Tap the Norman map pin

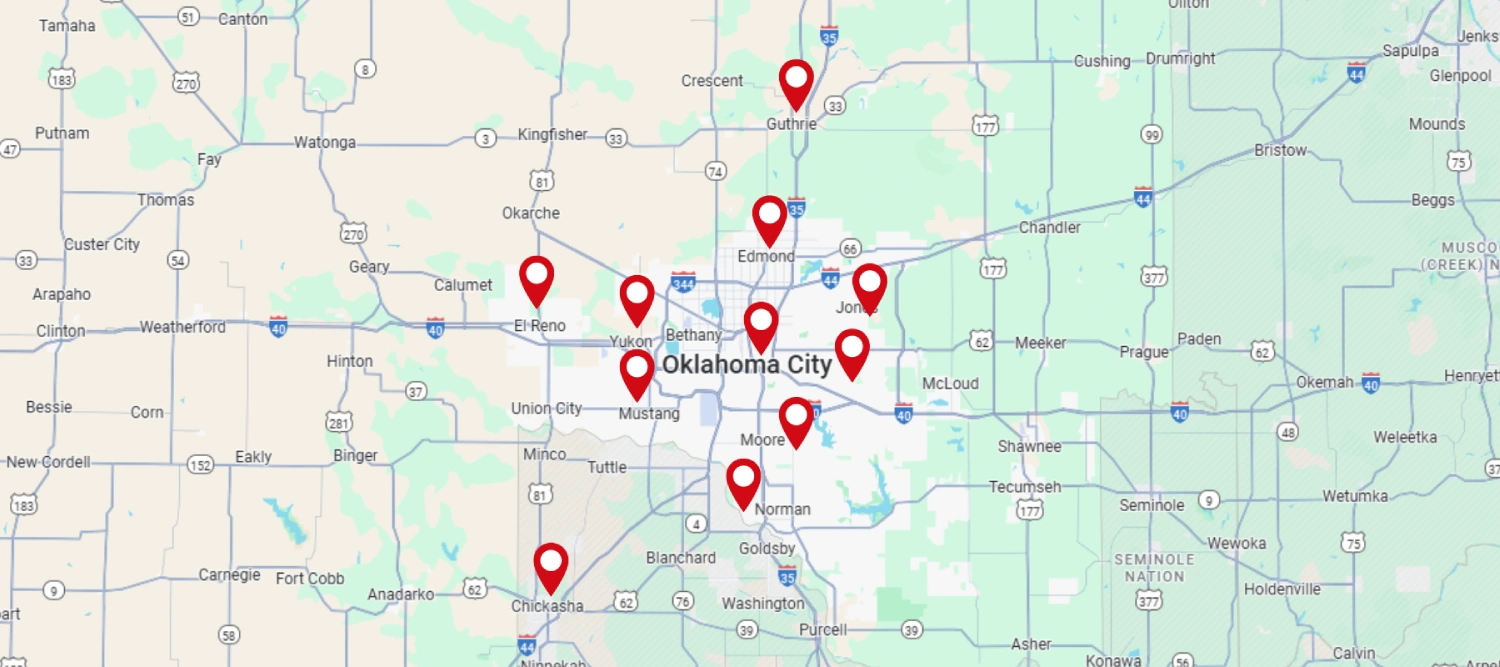(x=743, y=480)
